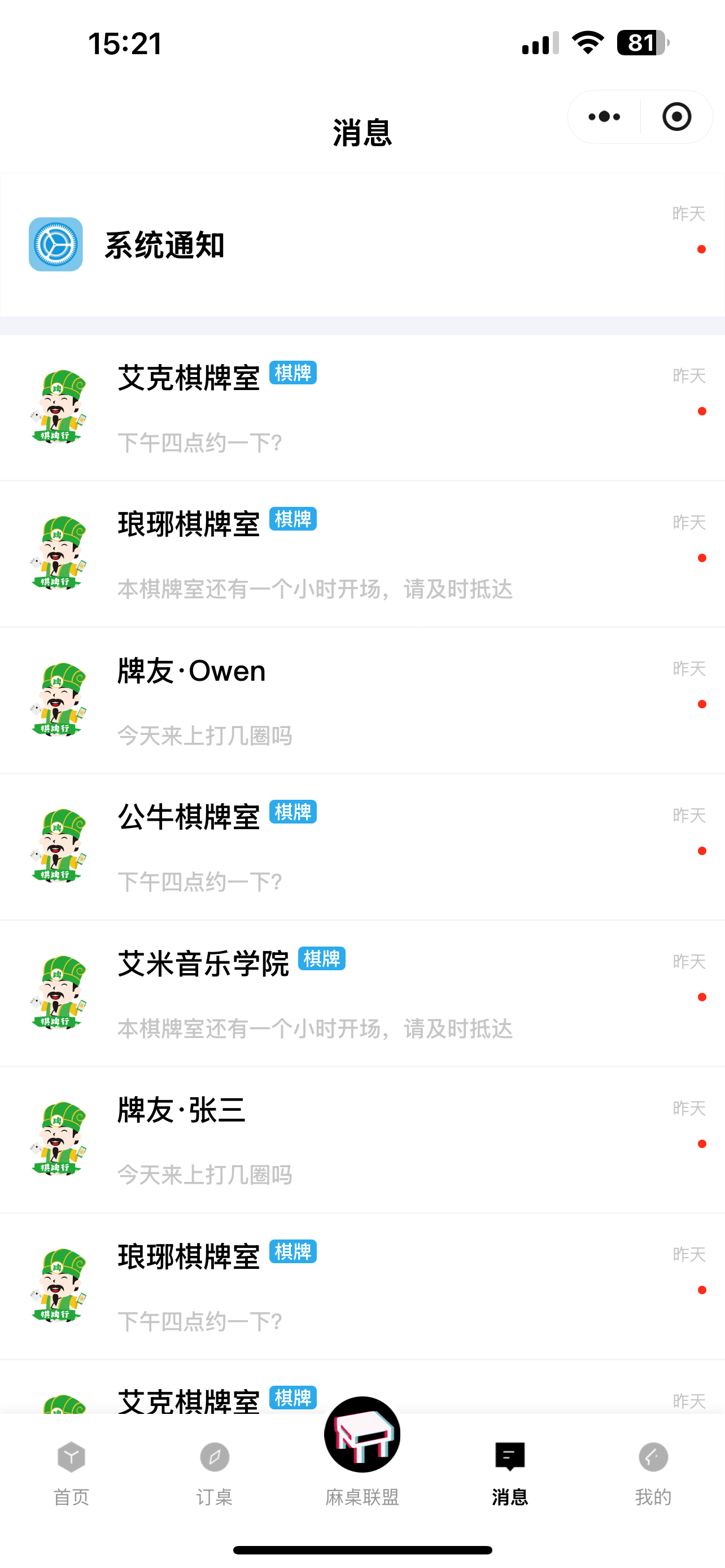725x1568 pixels.
Task: Tap the 我的 profile icon
Action: [652, 1458]
